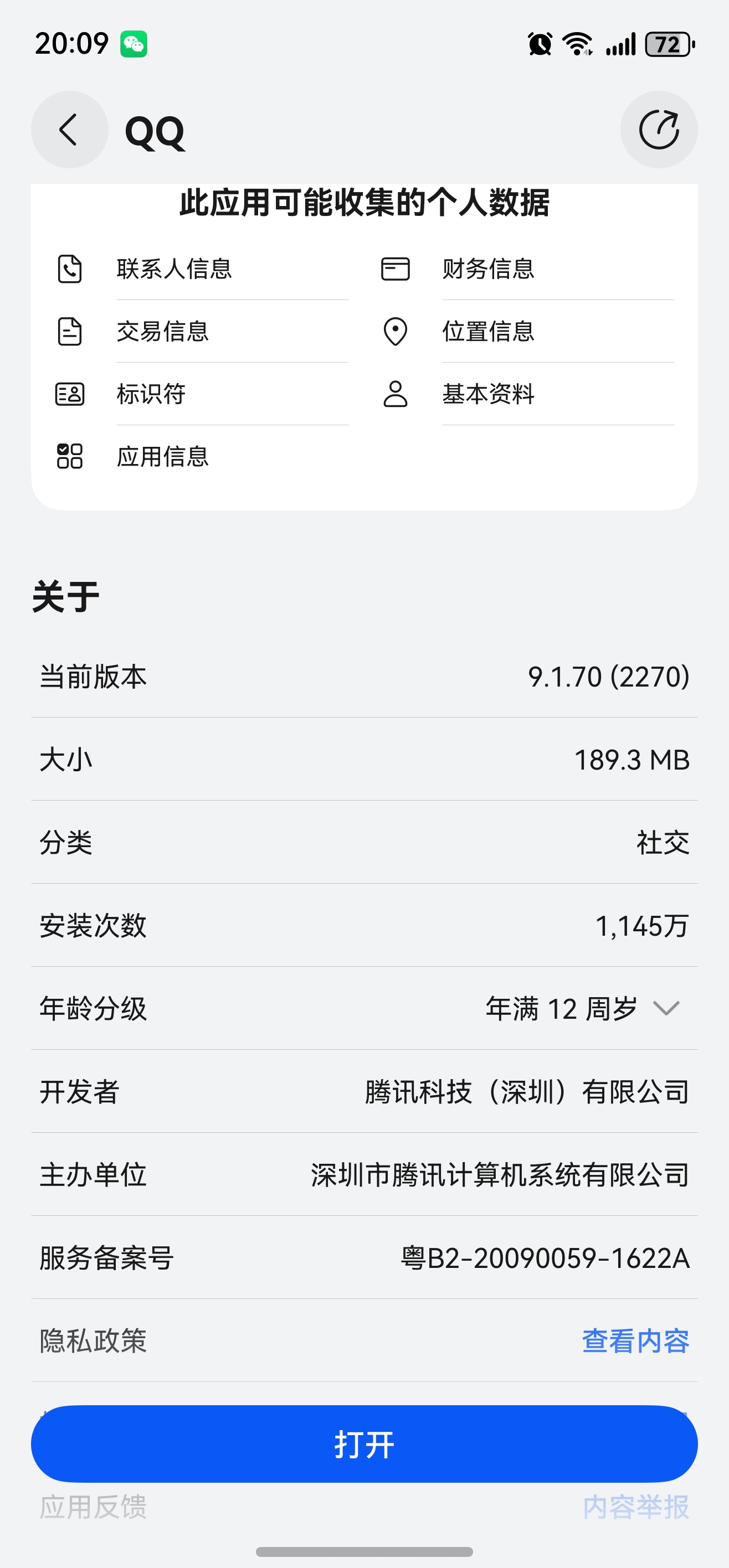Open 查看内容 privacy policy link
The height and width of the screenshot is (1568, 729).
(635, 1341)
